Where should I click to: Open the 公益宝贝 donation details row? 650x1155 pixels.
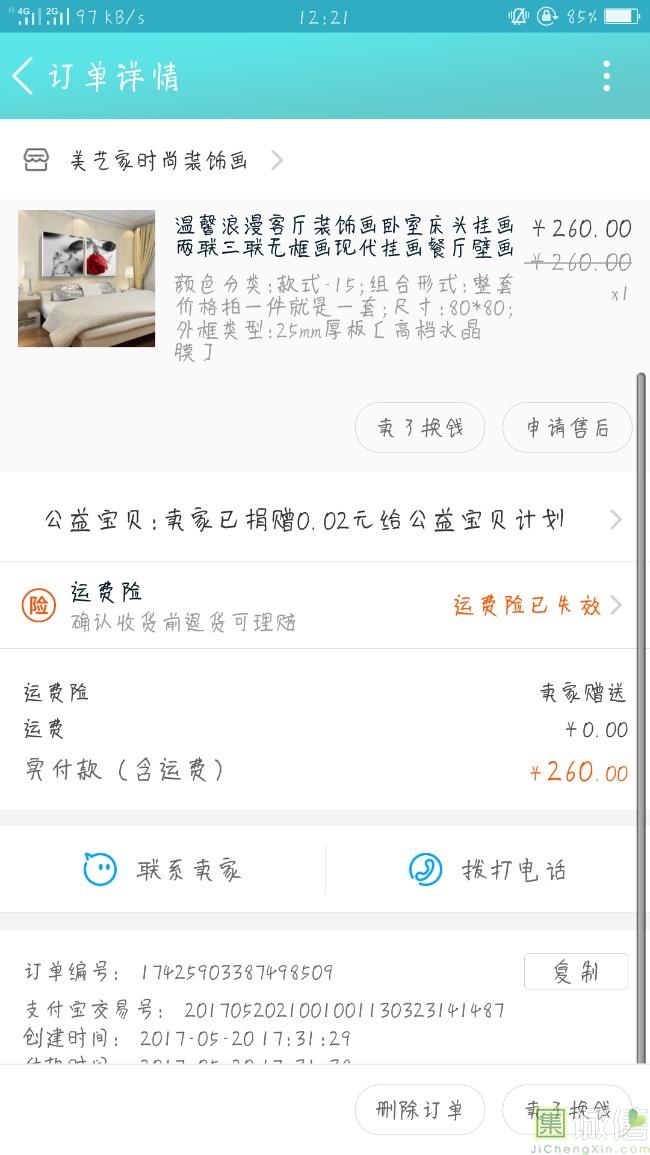324,520
